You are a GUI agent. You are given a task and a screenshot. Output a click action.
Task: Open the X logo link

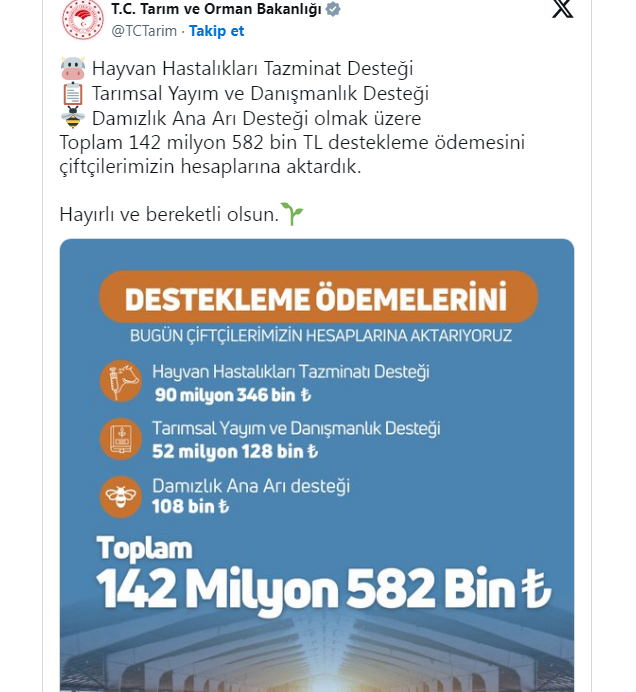(x=563, y=9)
